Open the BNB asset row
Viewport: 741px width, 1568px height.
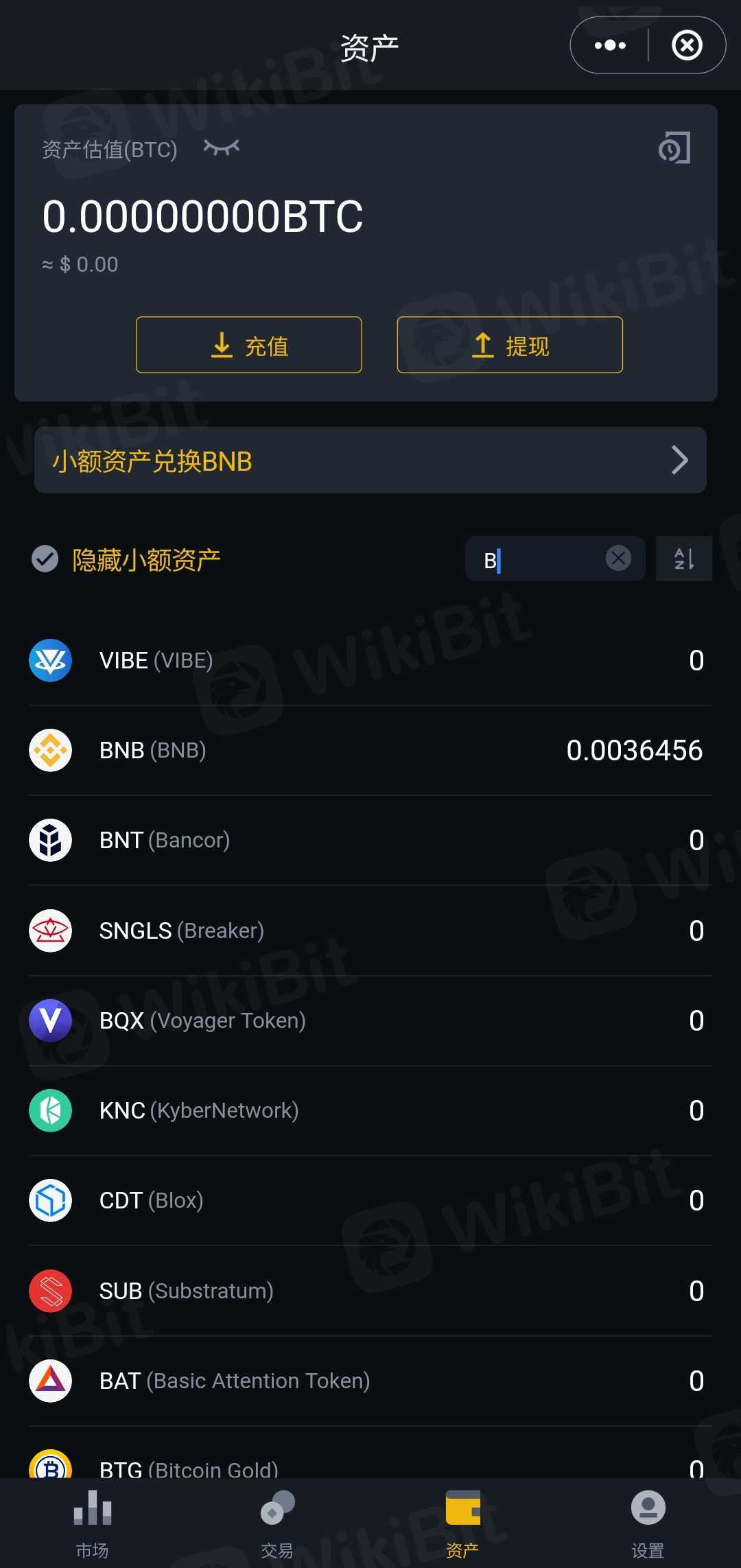[x=370, y=751]
